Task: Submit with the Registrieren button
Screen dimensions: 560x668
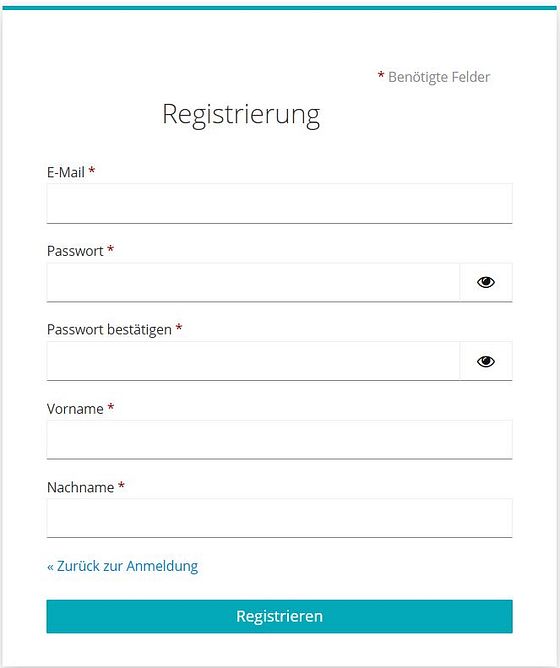Action: (279, 616)
